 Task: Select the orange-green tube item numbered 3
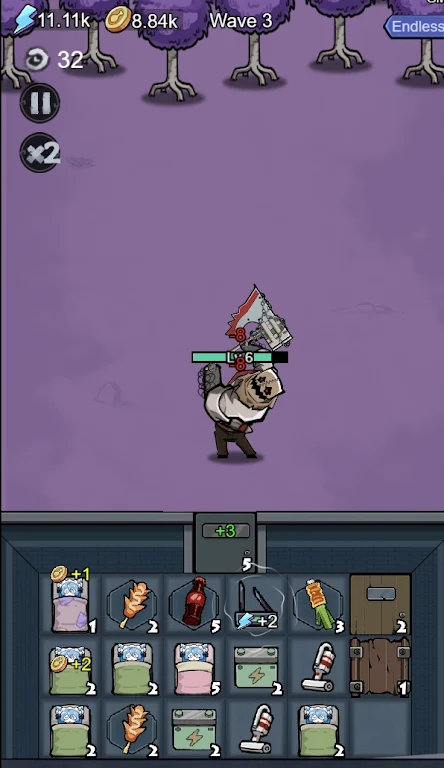click(x=319, y=604)
